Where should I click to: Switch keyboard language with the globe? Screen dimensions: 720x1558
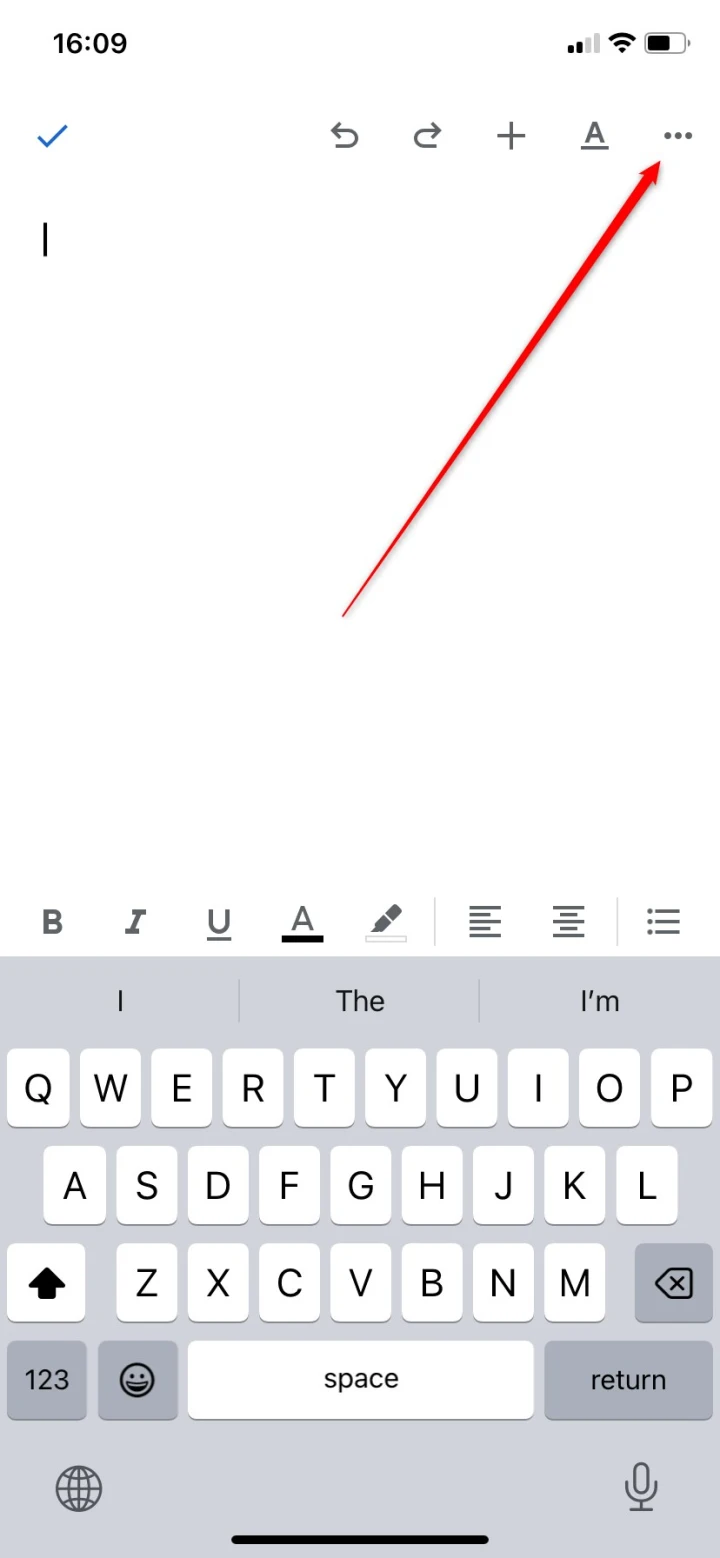[x=79, y=1488]
